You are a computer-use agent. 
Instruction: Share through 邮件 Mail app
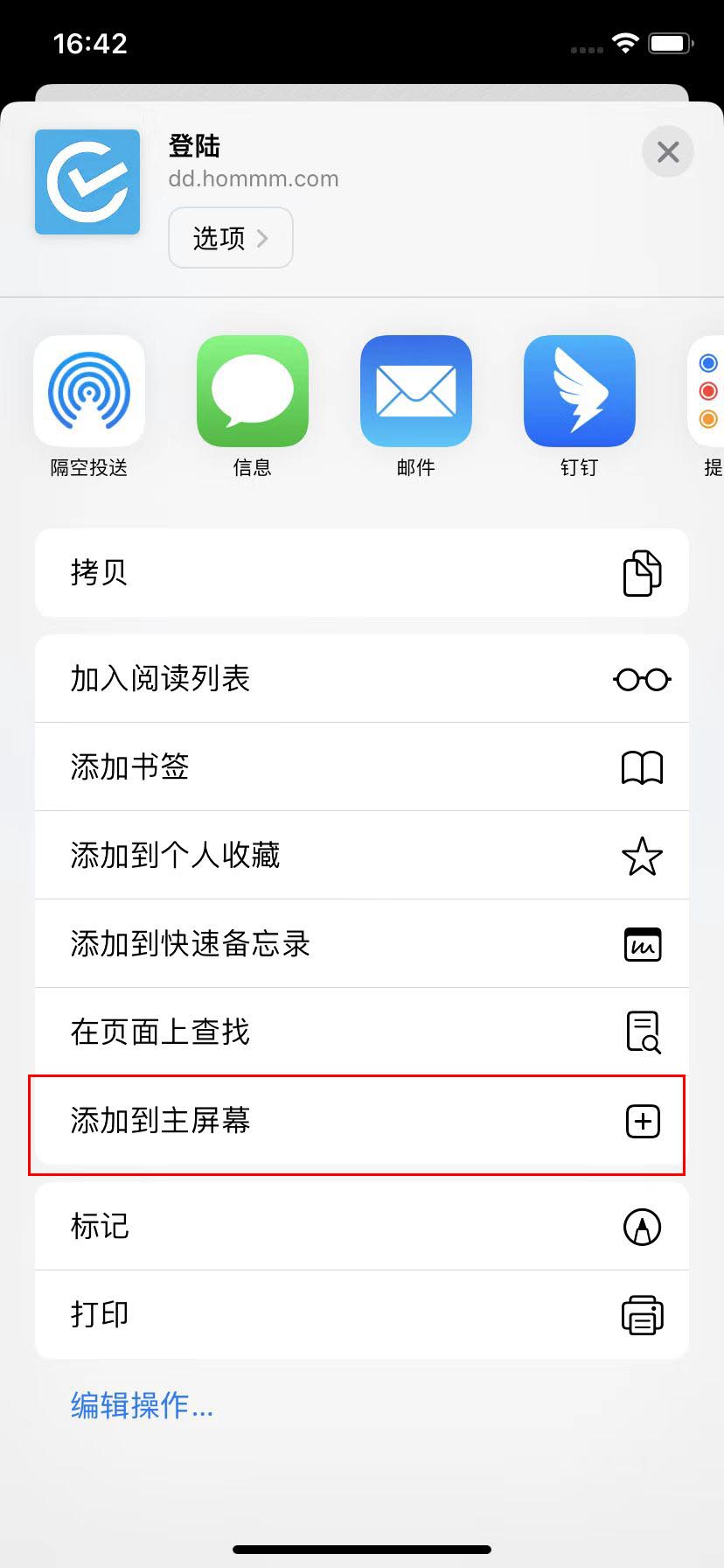[x=416, y=391]
